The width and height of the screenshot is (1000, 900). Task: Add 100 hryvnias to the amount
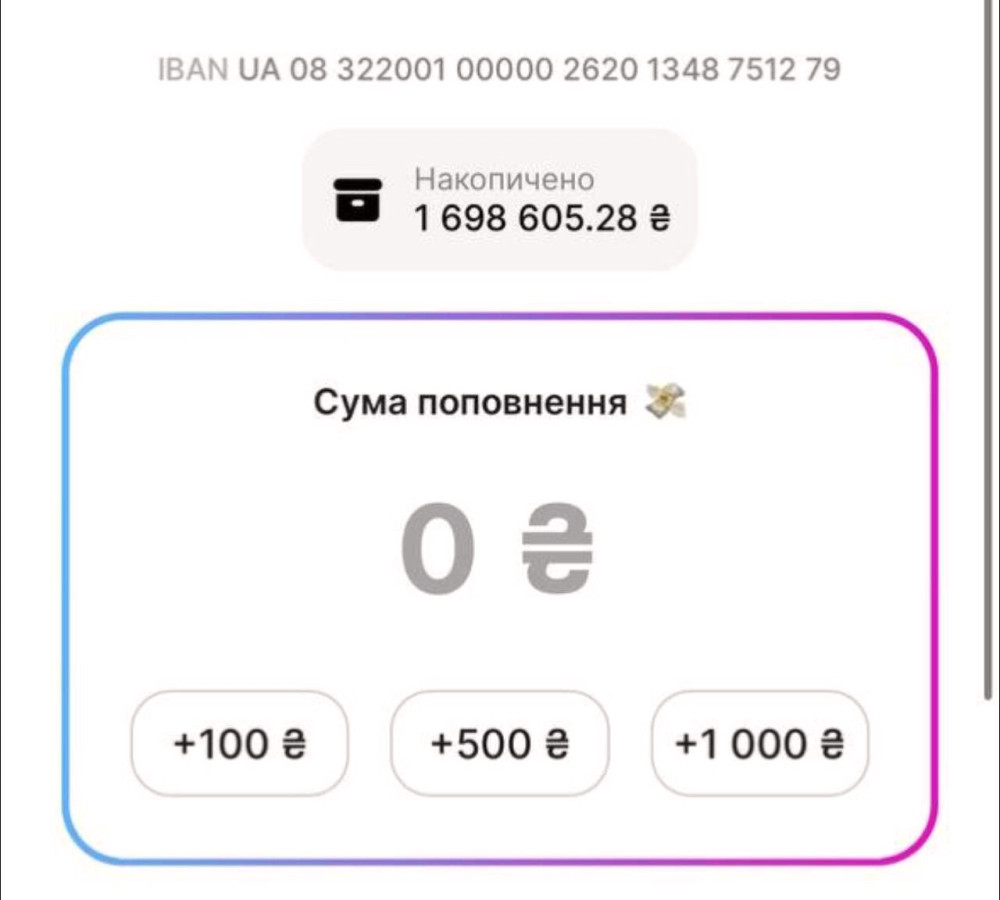pyautogui.click(x=240, y=743)
